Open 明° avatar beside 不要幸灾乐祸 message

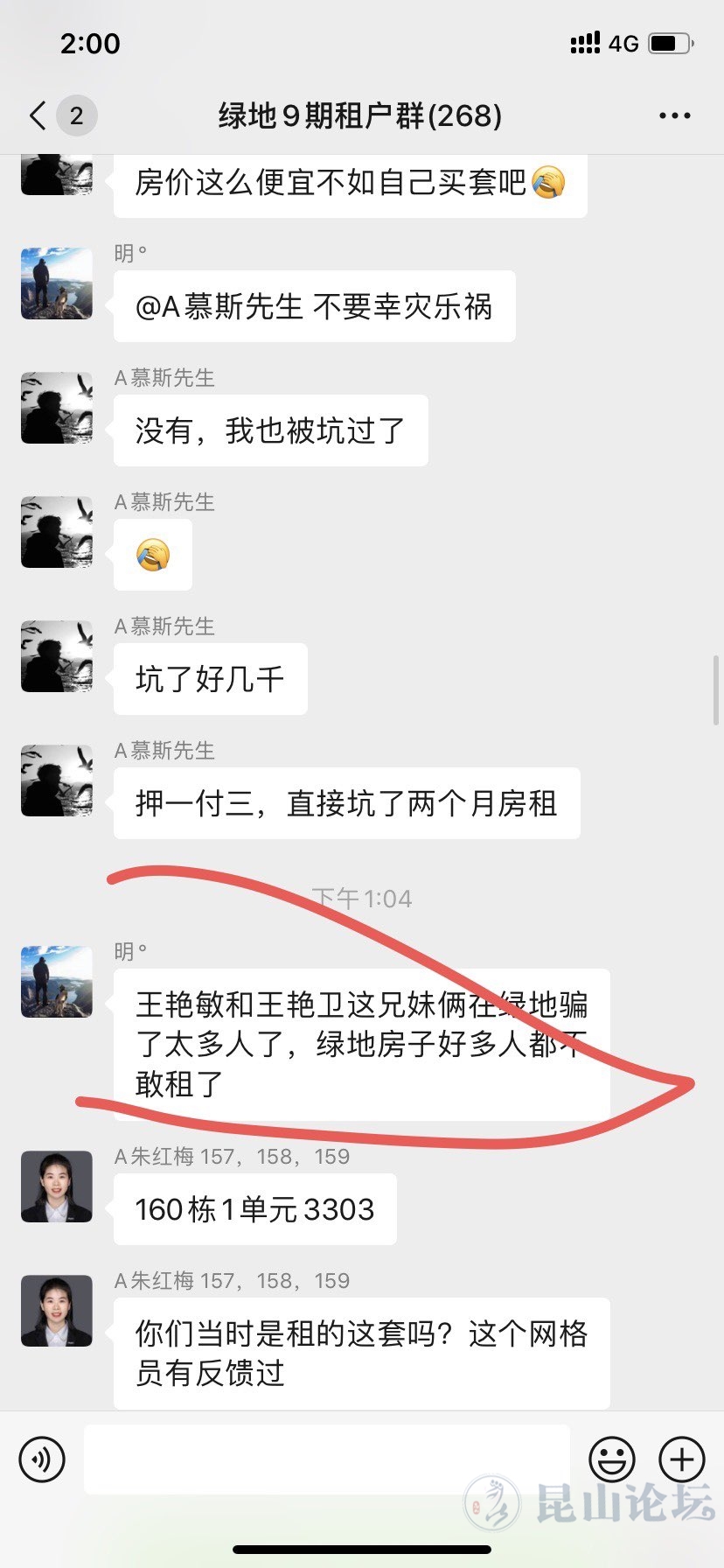(x=57, y=283)
